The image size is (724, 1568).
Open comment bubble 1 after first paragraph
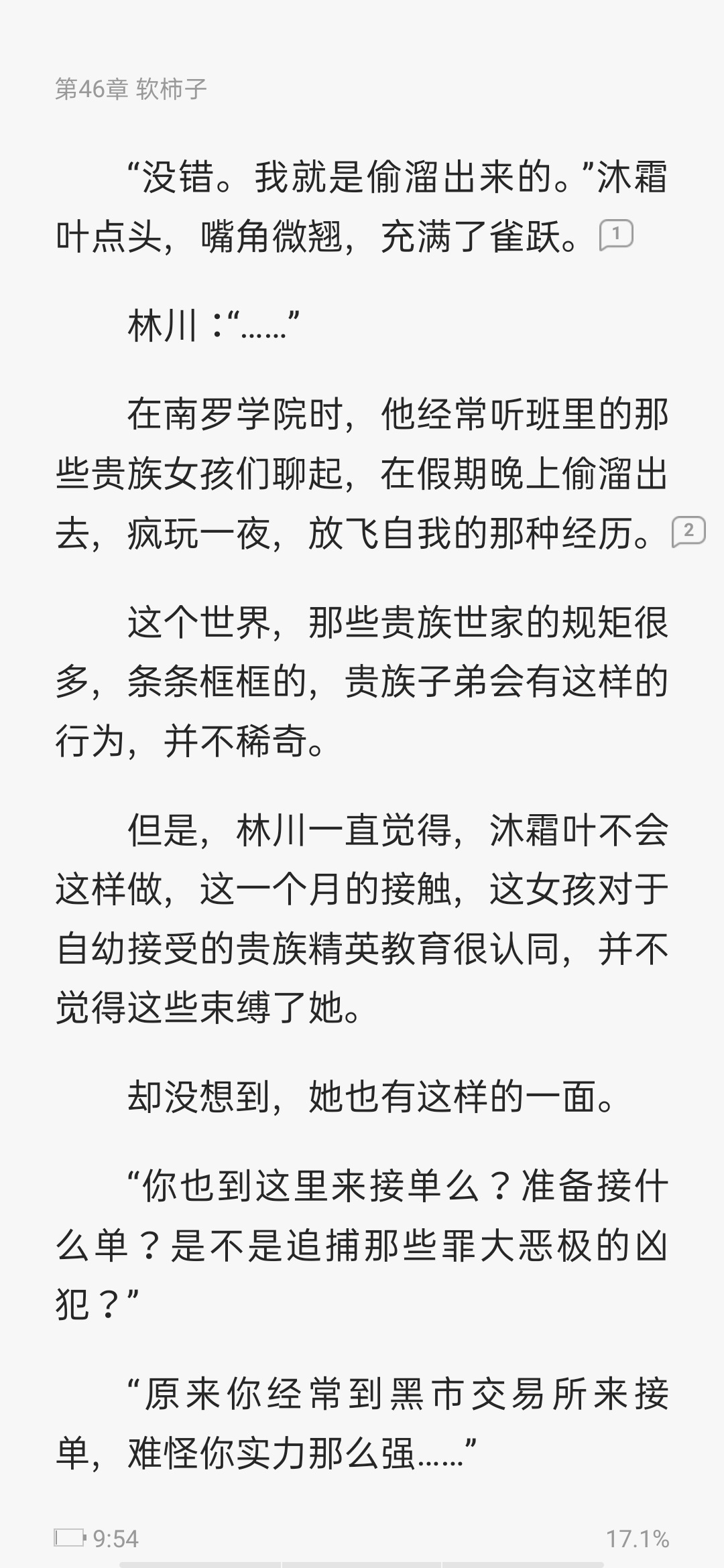(616, 235)
